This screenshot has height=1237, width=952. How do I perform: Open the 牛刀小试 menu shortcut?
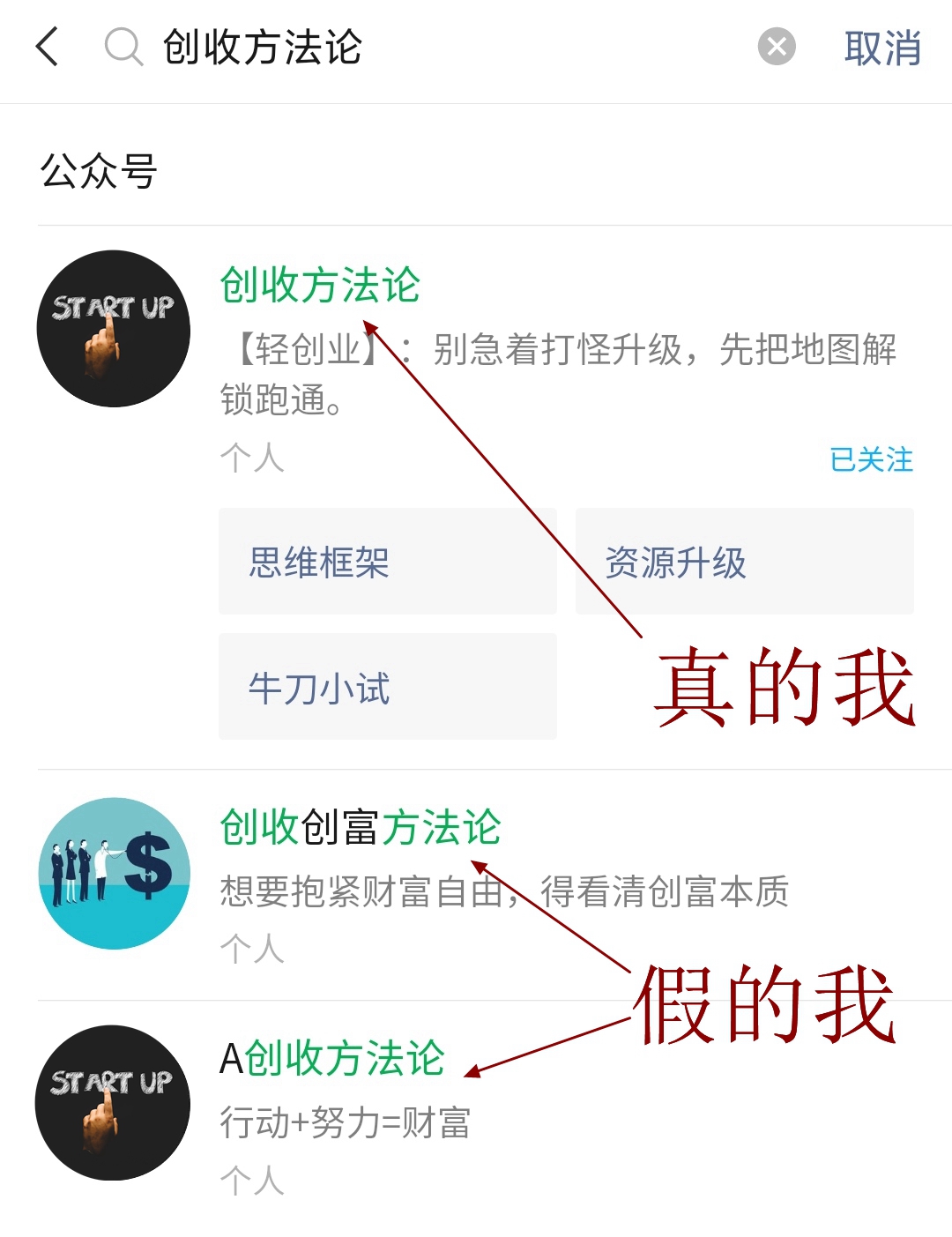pyautogui.click(x=387, y=687)
